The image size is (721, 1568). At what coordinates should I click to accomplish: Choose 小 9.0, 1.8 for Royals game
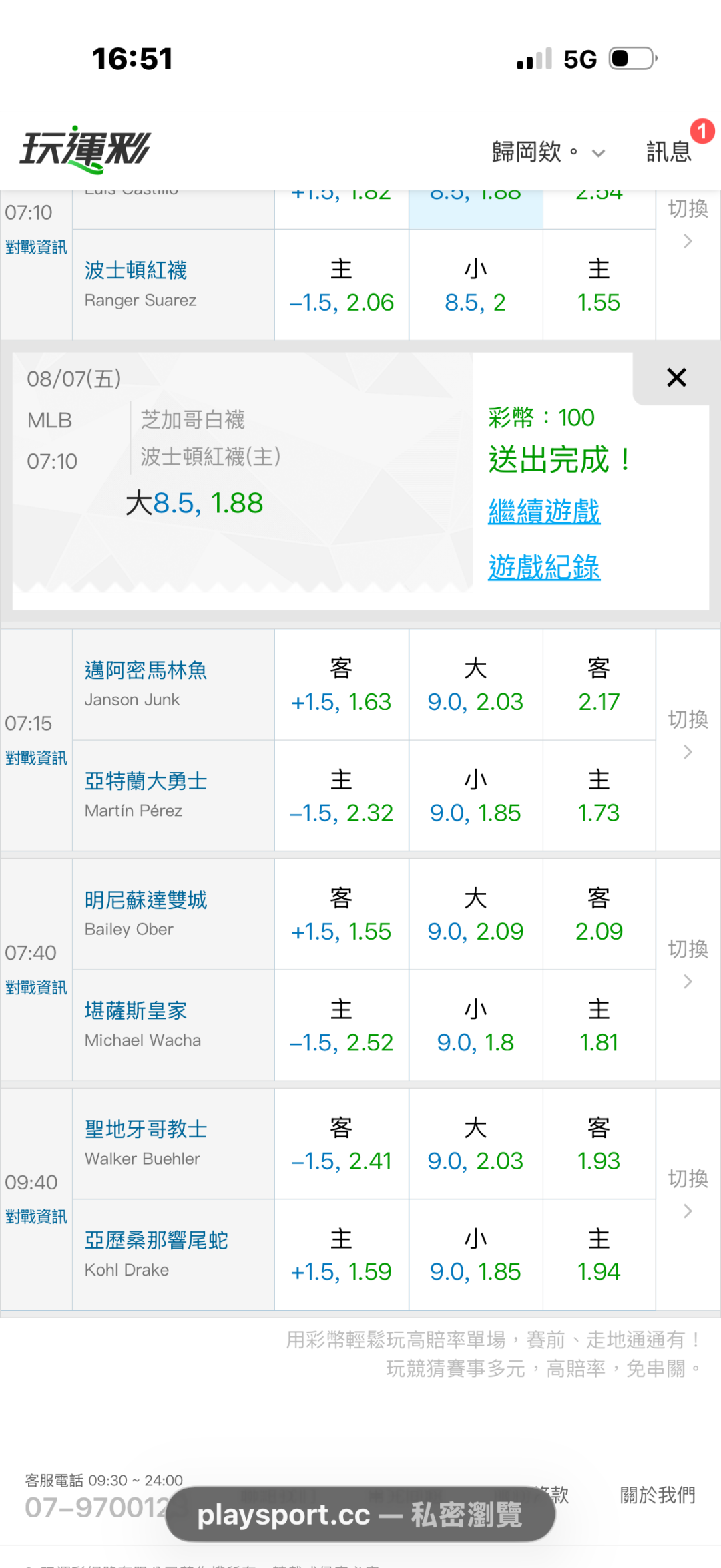pos(475,1026)
